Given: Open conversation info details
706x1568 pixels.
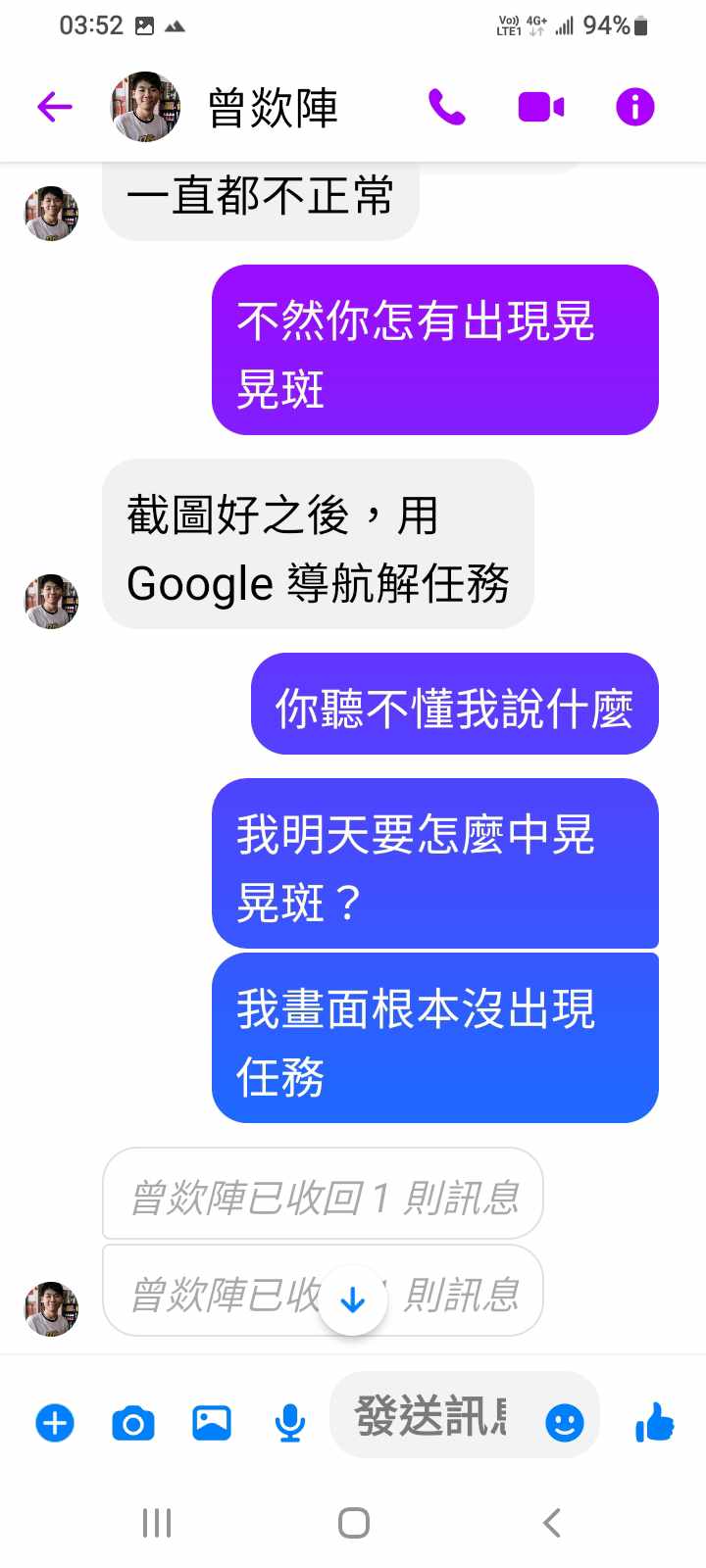Looking at the screenshot, I should [634, 106].
